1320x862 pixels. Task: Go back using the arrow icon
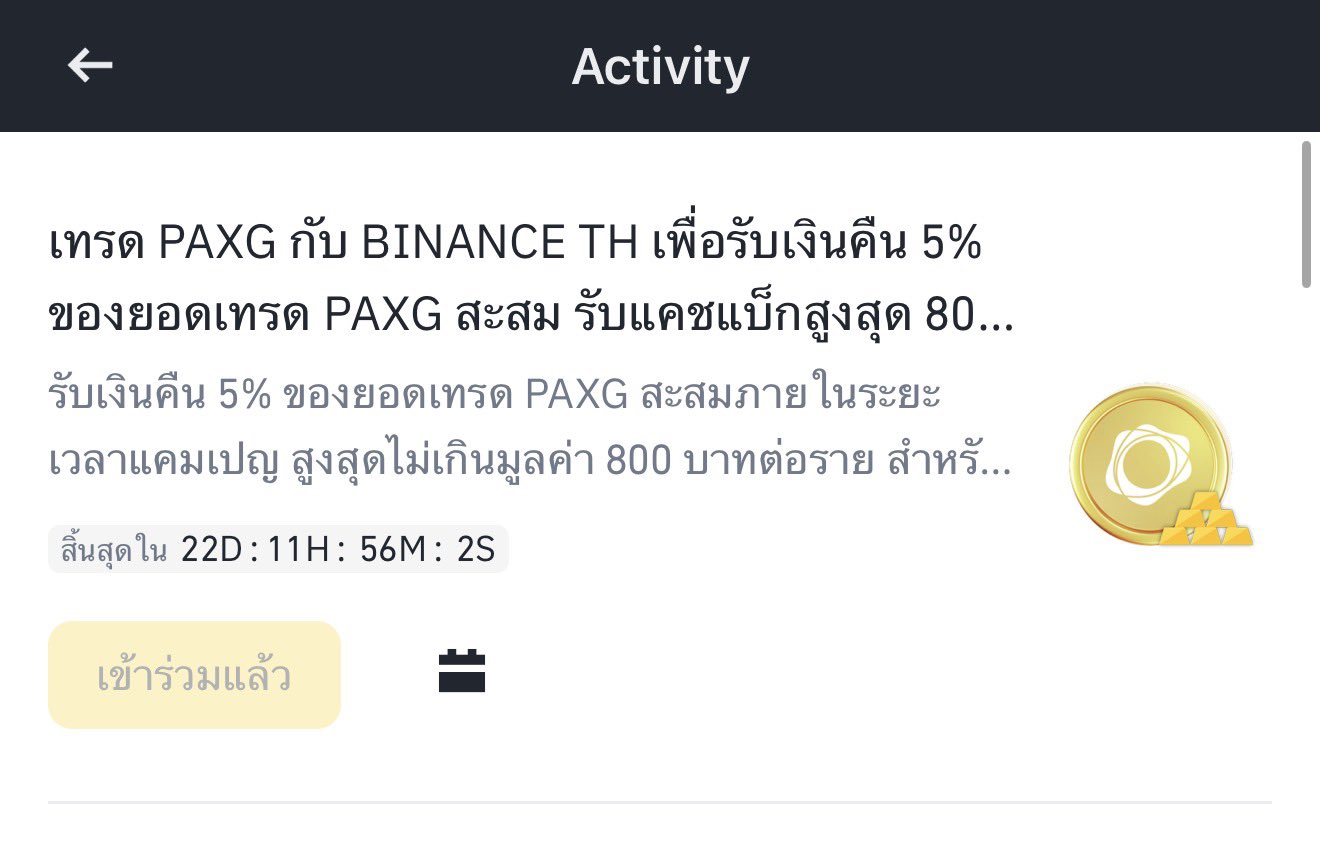(90, 66)
